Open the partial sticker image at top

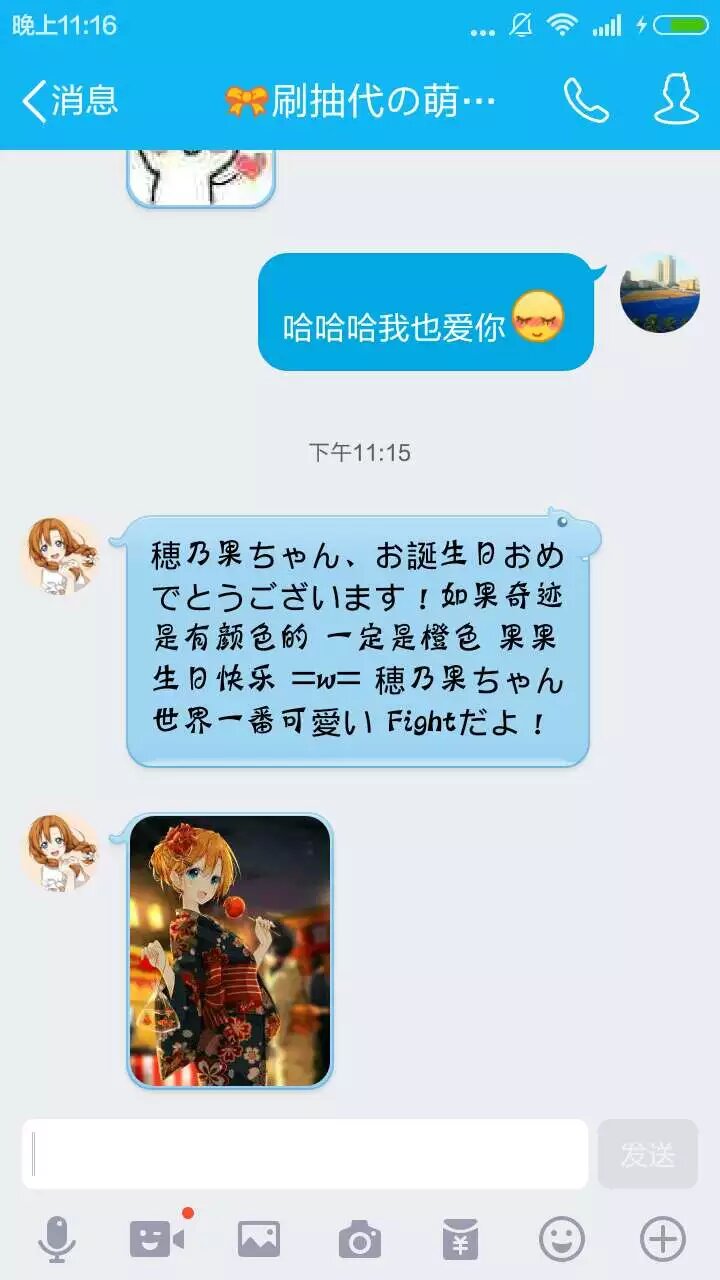201,176
